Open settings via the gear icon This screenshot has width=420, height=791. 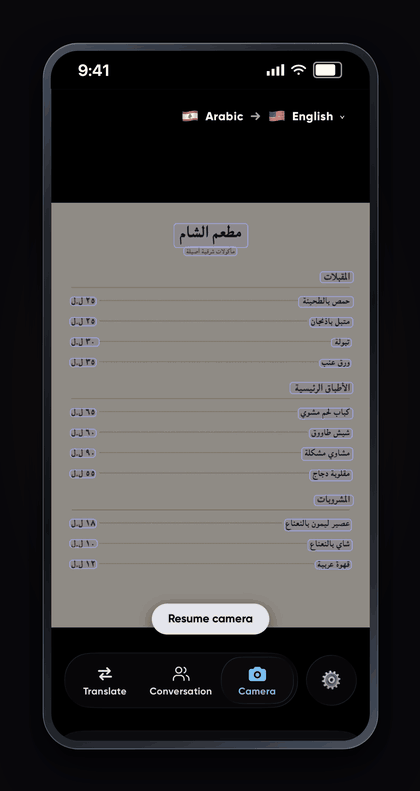[331, 681]
